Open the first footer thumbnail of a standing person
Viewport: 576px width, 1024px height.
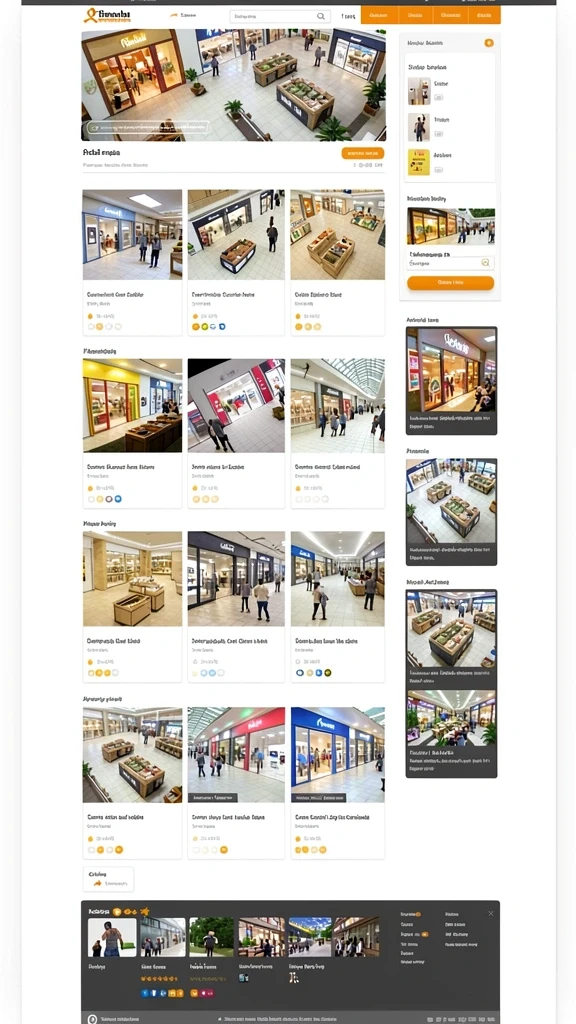[112, 937]
